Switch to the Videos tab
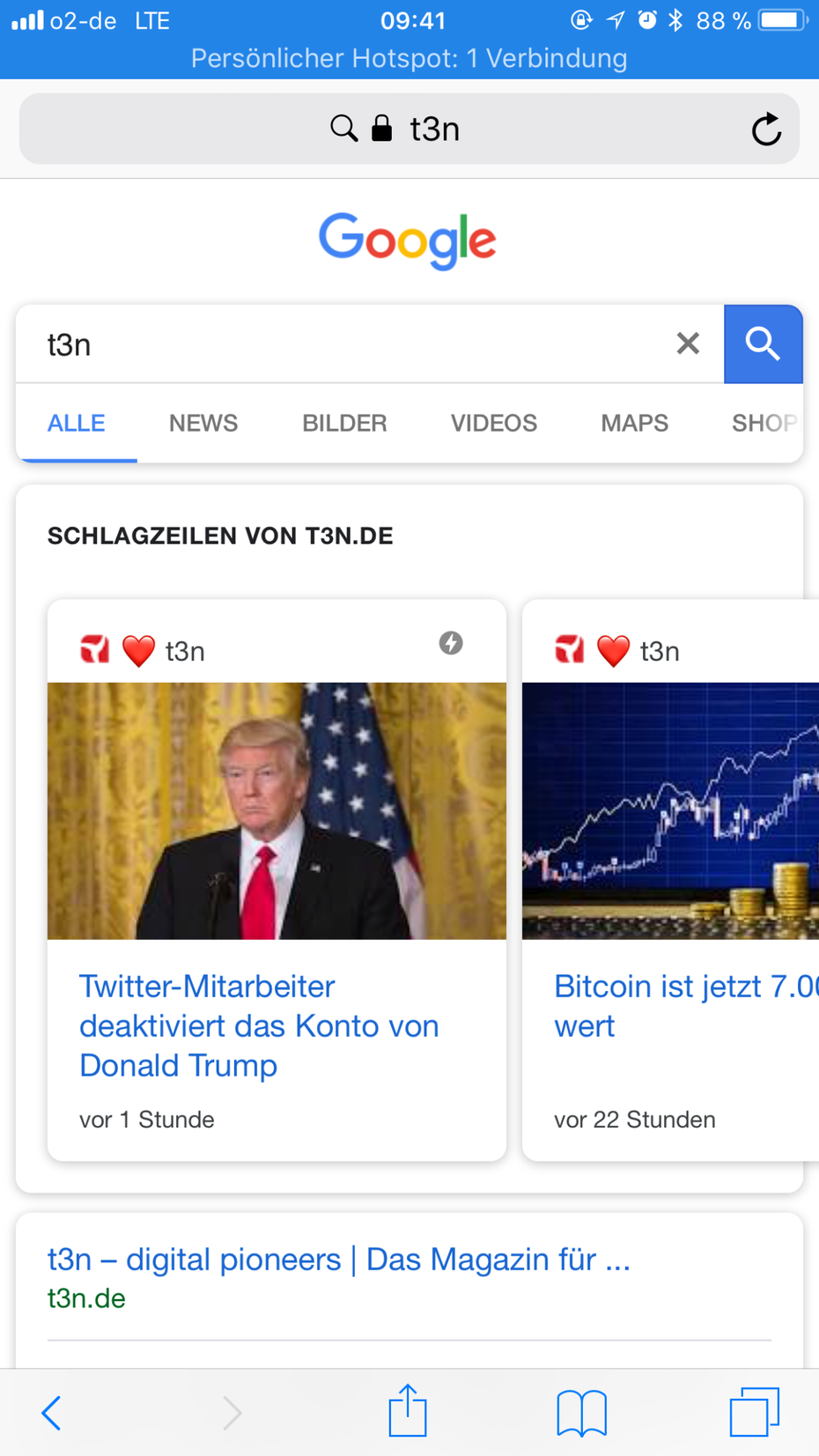The height and width of the screenshot is (1456, 819). (494, 424)
